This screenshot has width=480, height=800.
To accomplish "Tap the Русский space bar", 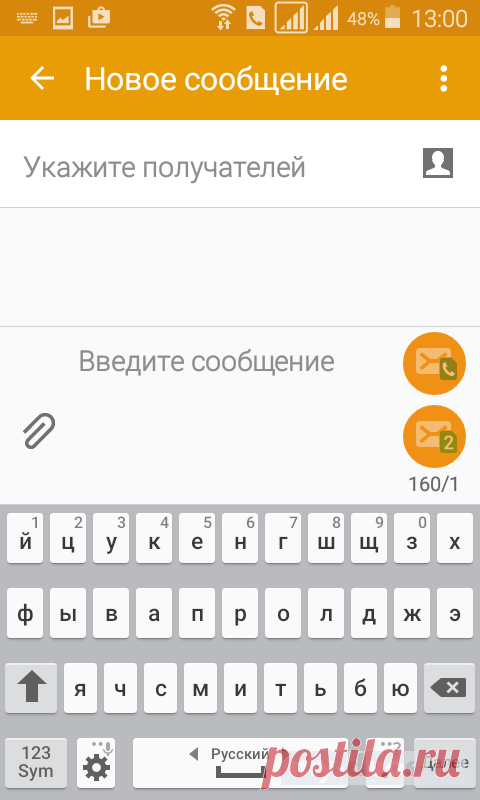I will coord(240,763).
